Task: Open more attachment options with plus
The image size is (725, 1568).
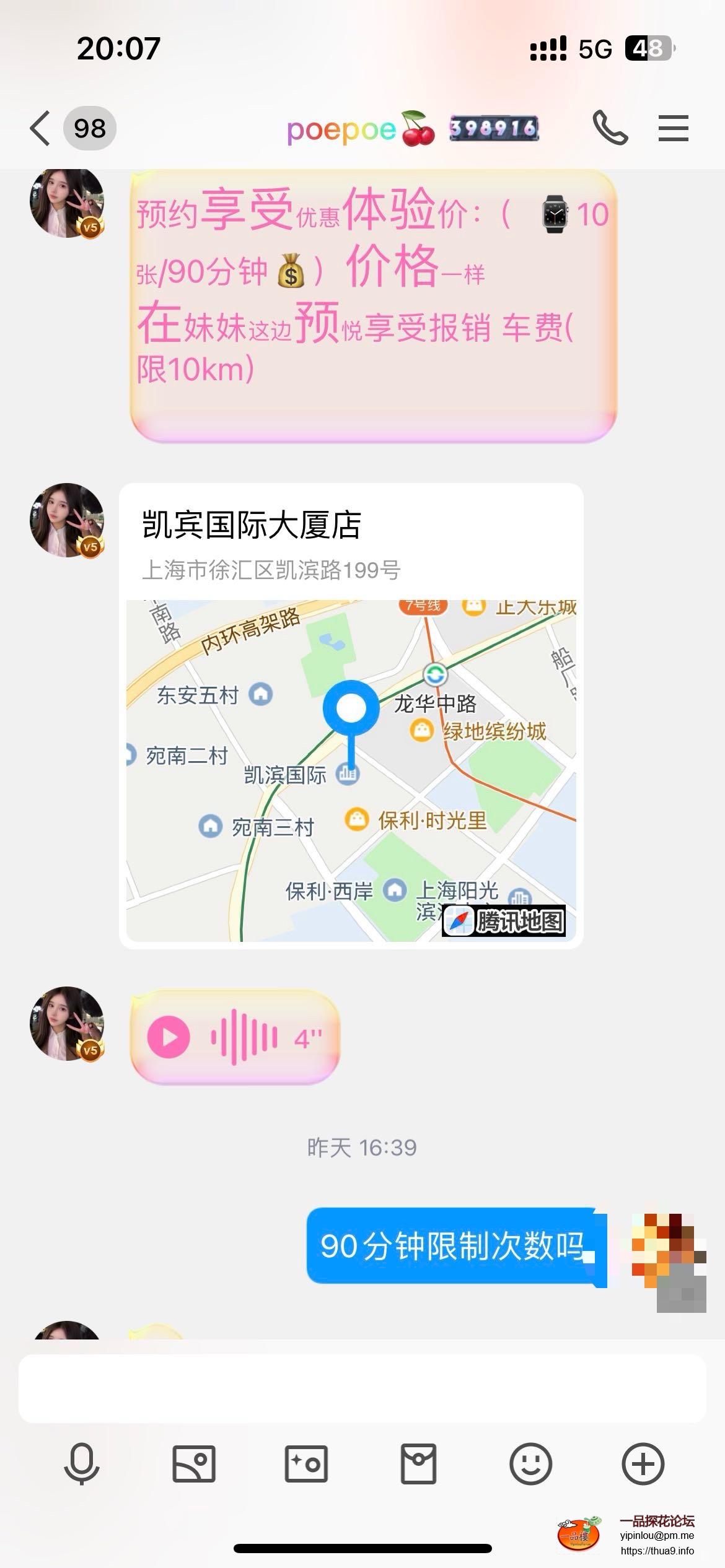Action: (643, 1464)
